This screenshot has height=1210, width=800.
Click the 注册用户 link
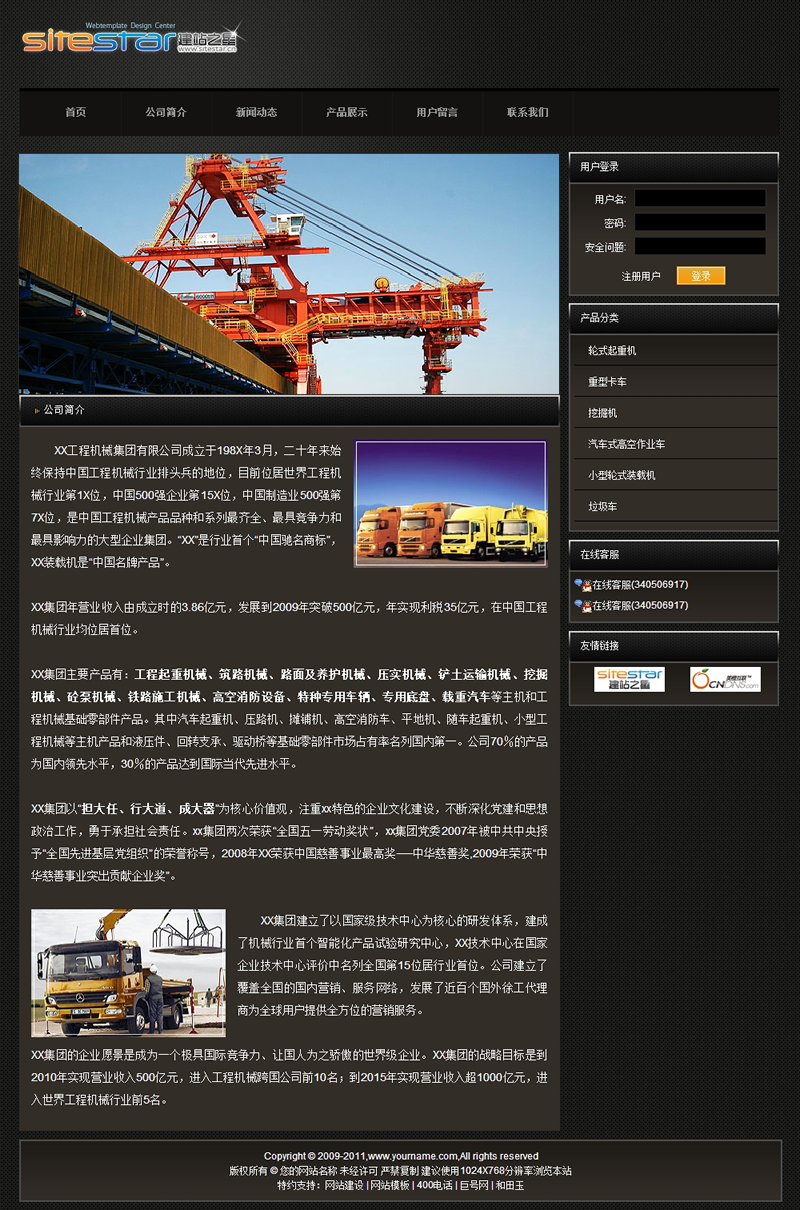[641, 276]
